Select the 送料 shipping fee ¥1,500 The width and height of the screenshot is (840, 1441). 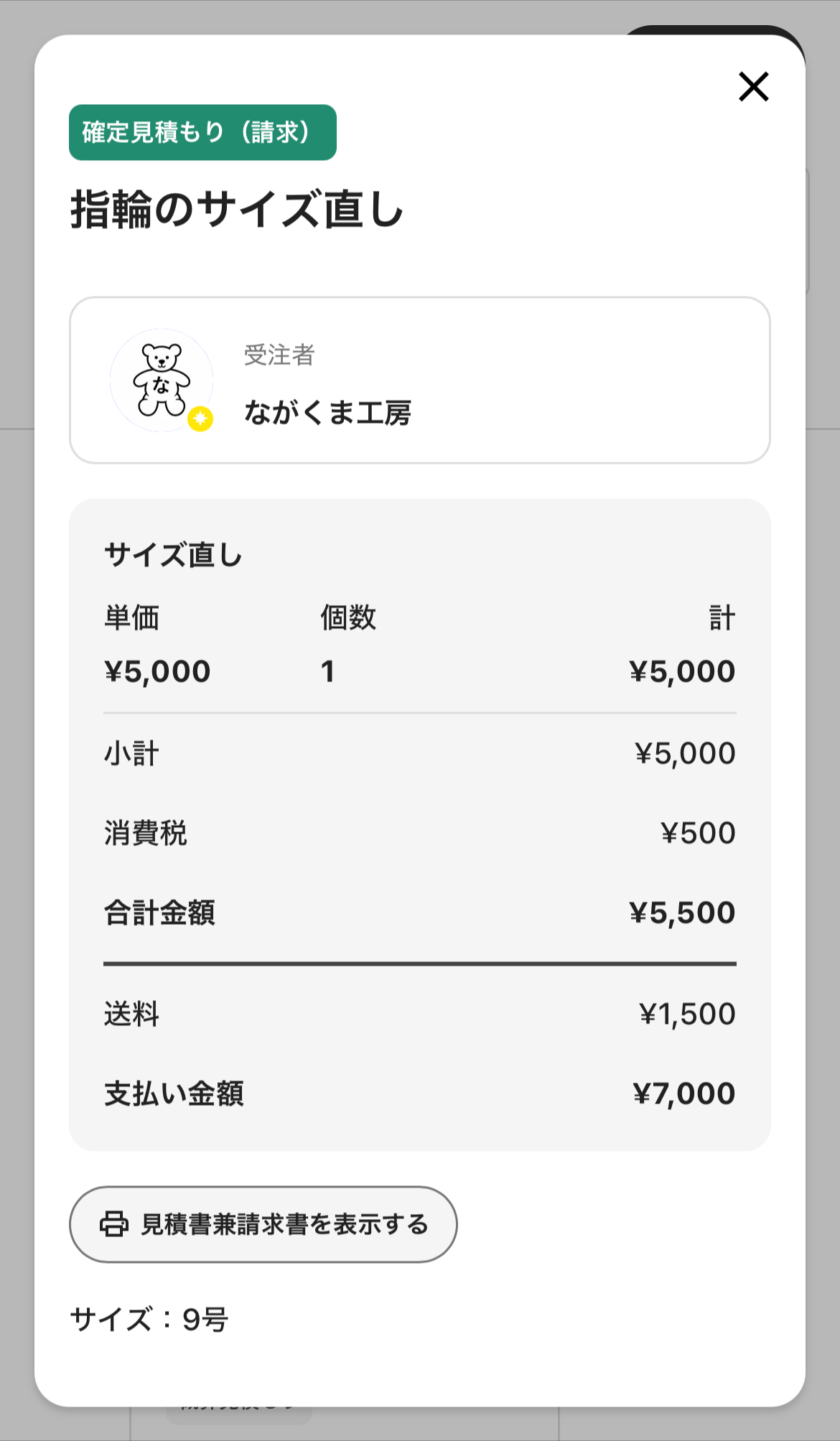pyautogui.click(x=686, y=1013)
